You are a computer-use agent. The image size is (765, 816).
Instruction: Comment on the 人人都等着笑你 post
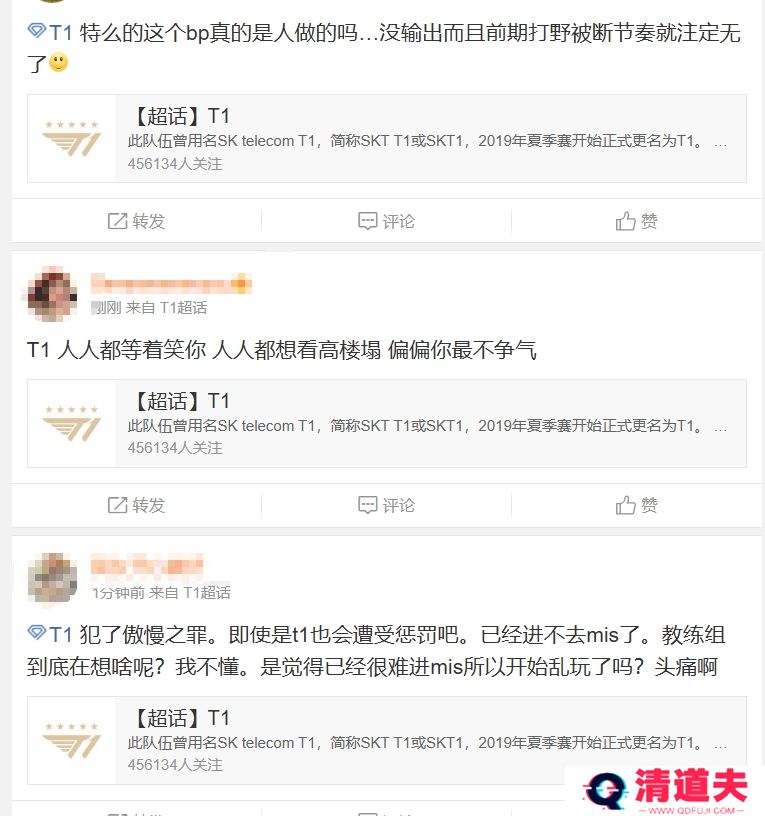[386, 505]
